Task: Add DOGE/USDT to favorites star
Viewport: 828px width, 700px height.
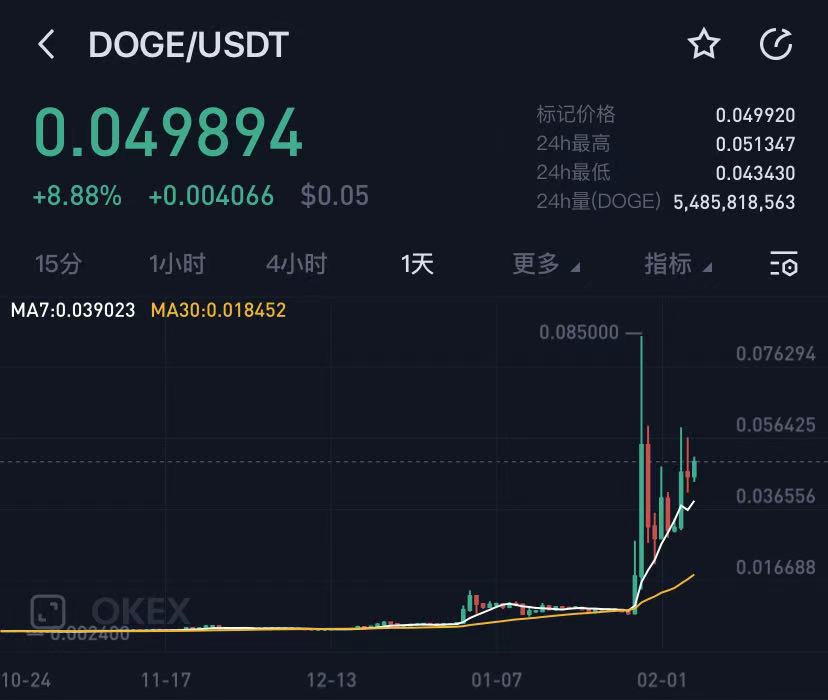Action: [704, 44]
